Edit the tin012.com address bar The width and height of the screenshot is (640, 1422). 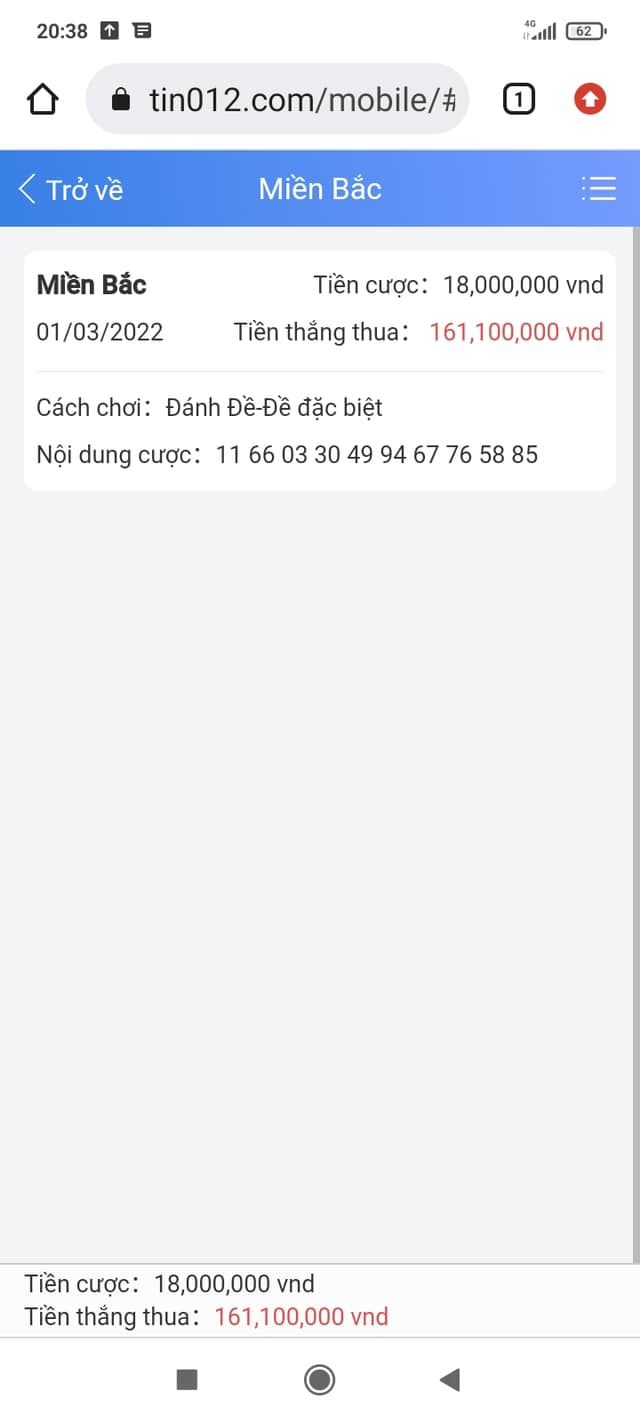coord(290,99)
